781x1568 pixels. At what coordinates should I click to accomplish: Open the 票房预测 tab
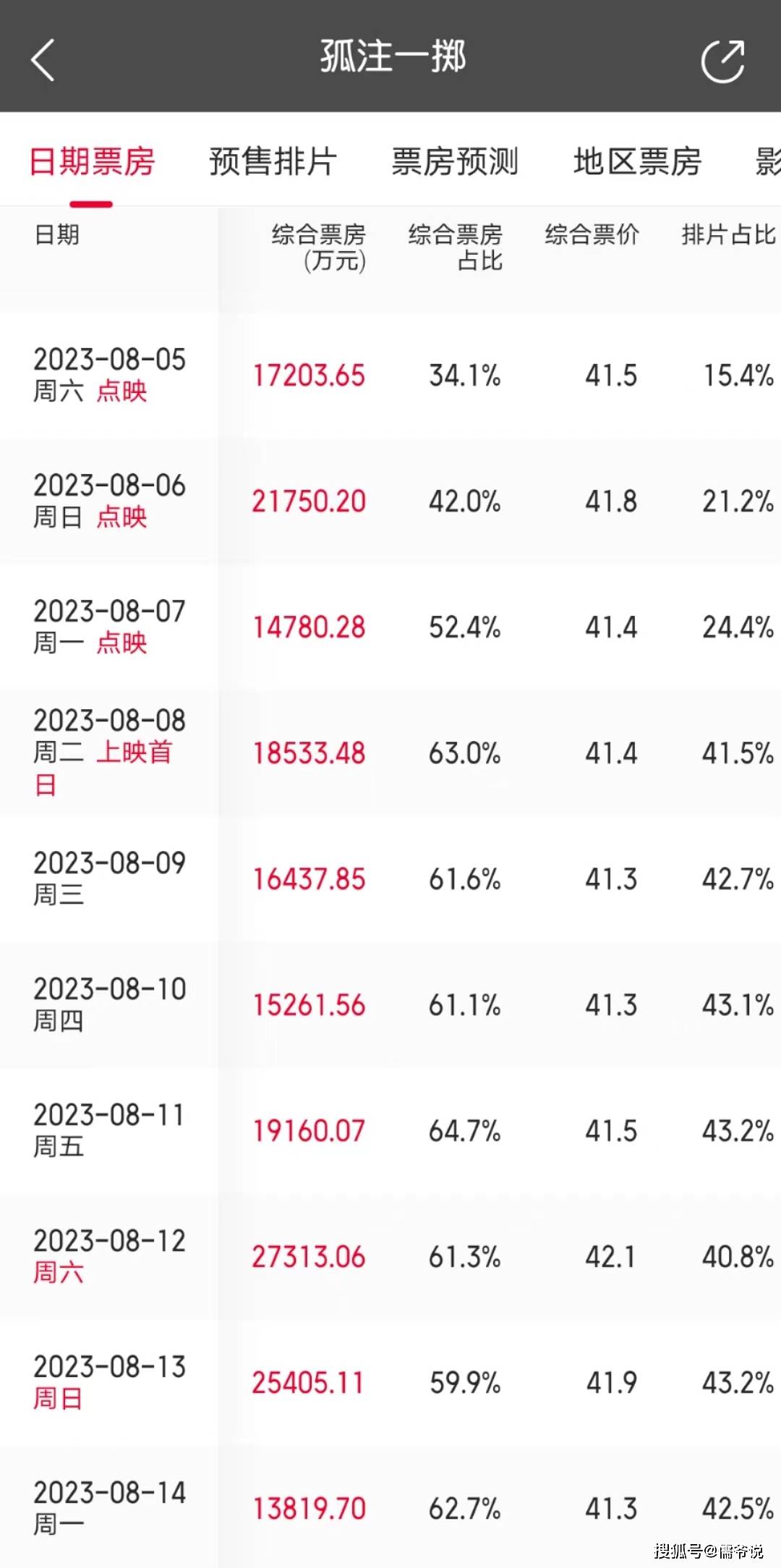455,161
